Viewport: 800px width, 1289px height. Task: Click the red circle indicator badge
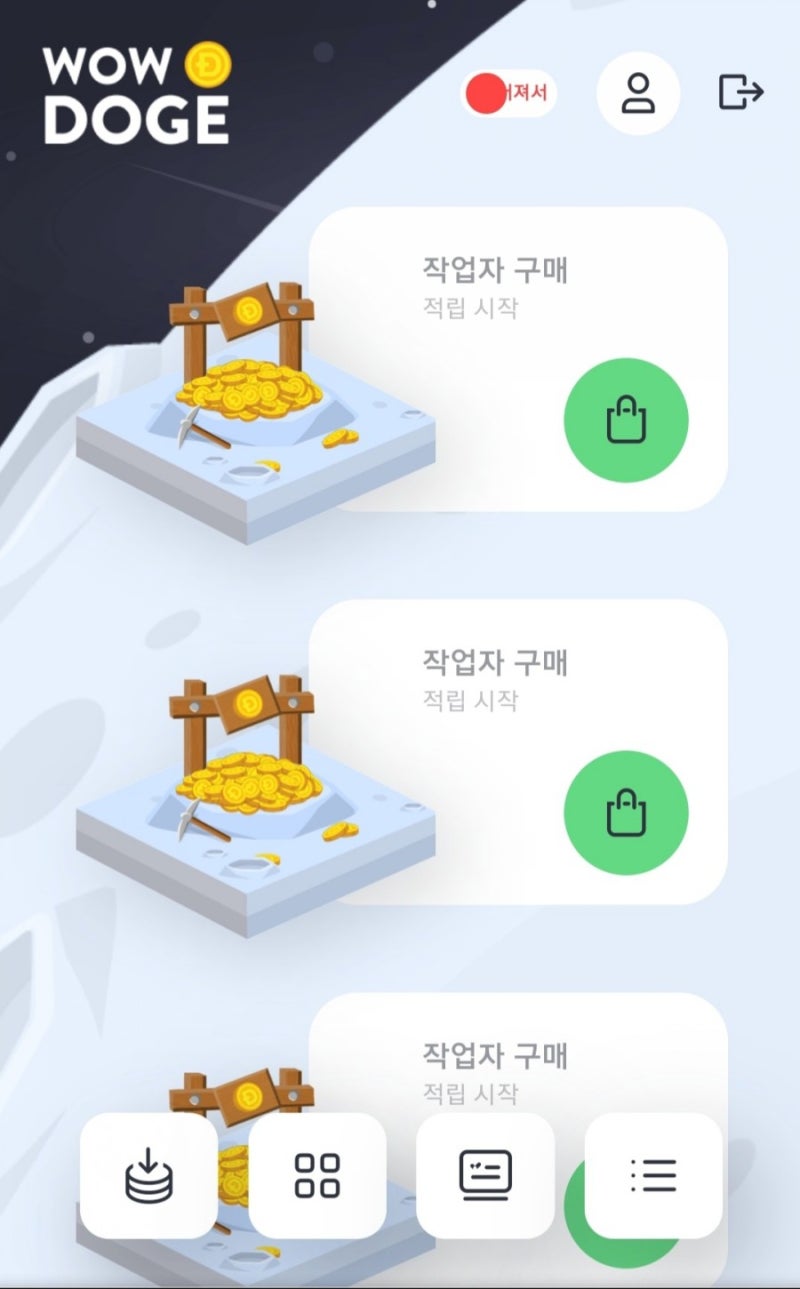483,92
